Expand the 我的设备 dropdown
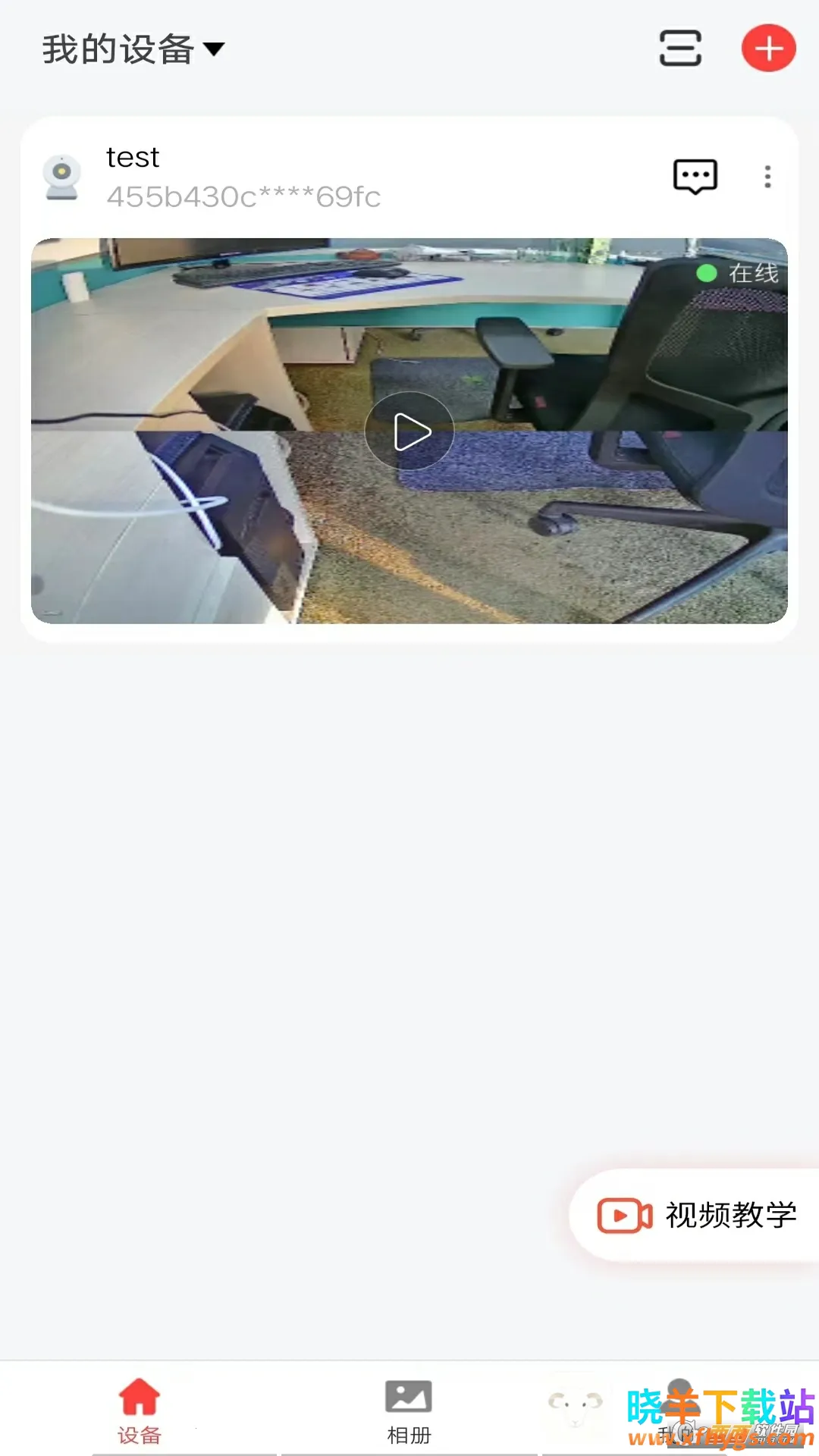819x1456 pixels. 133,49
